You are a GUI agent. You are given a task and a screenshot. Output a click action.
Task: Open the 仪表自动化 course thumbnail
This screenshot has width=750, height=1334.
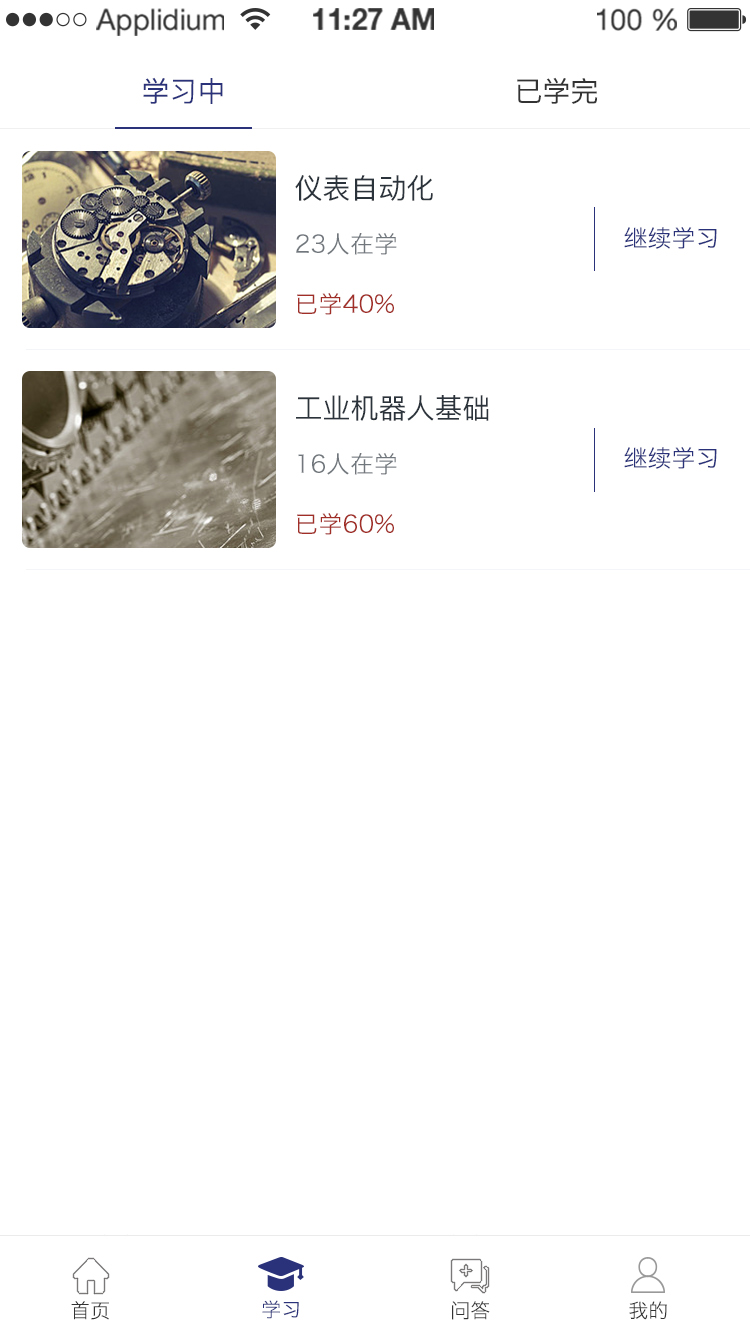pos(149,239)
